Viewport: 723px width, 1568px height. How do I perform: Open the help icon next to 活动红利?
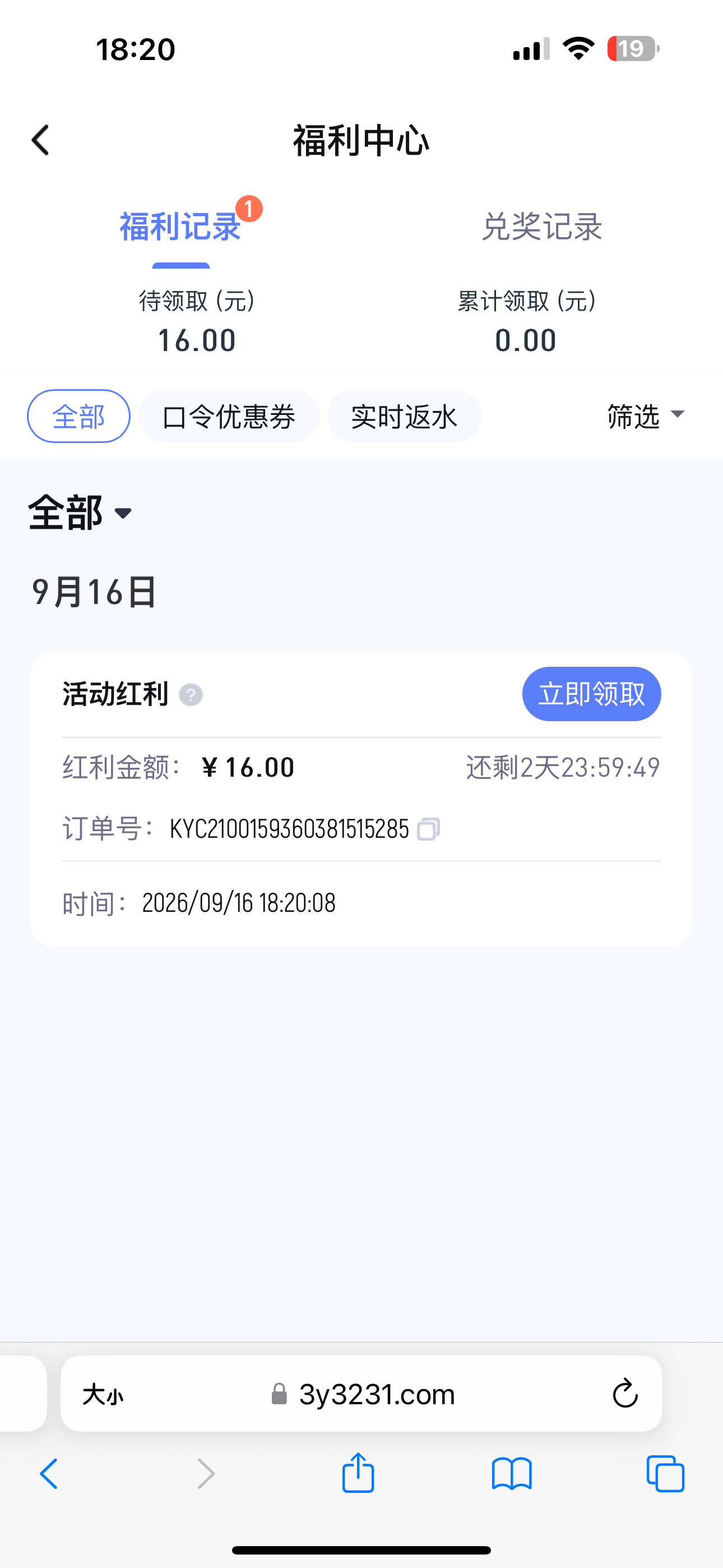191,694
